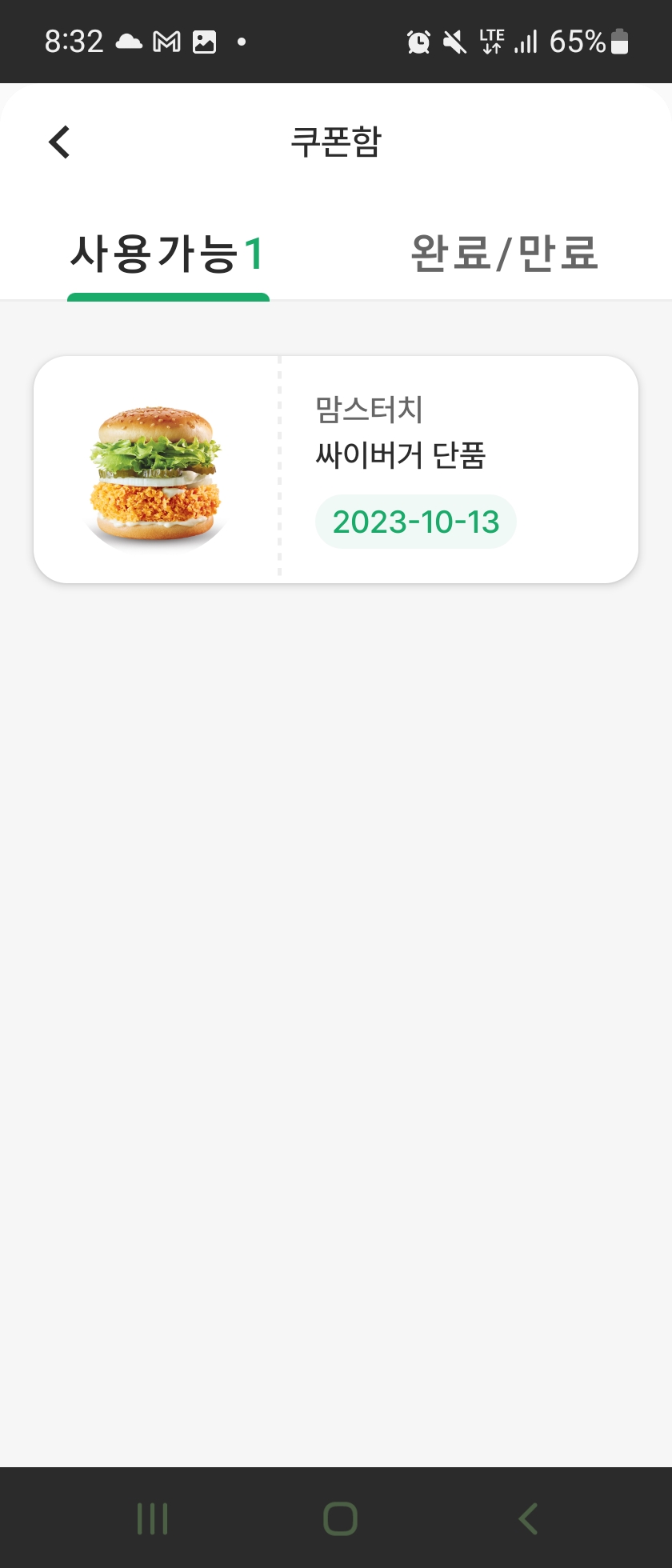Tap the system home button

tap(340, 1518)
